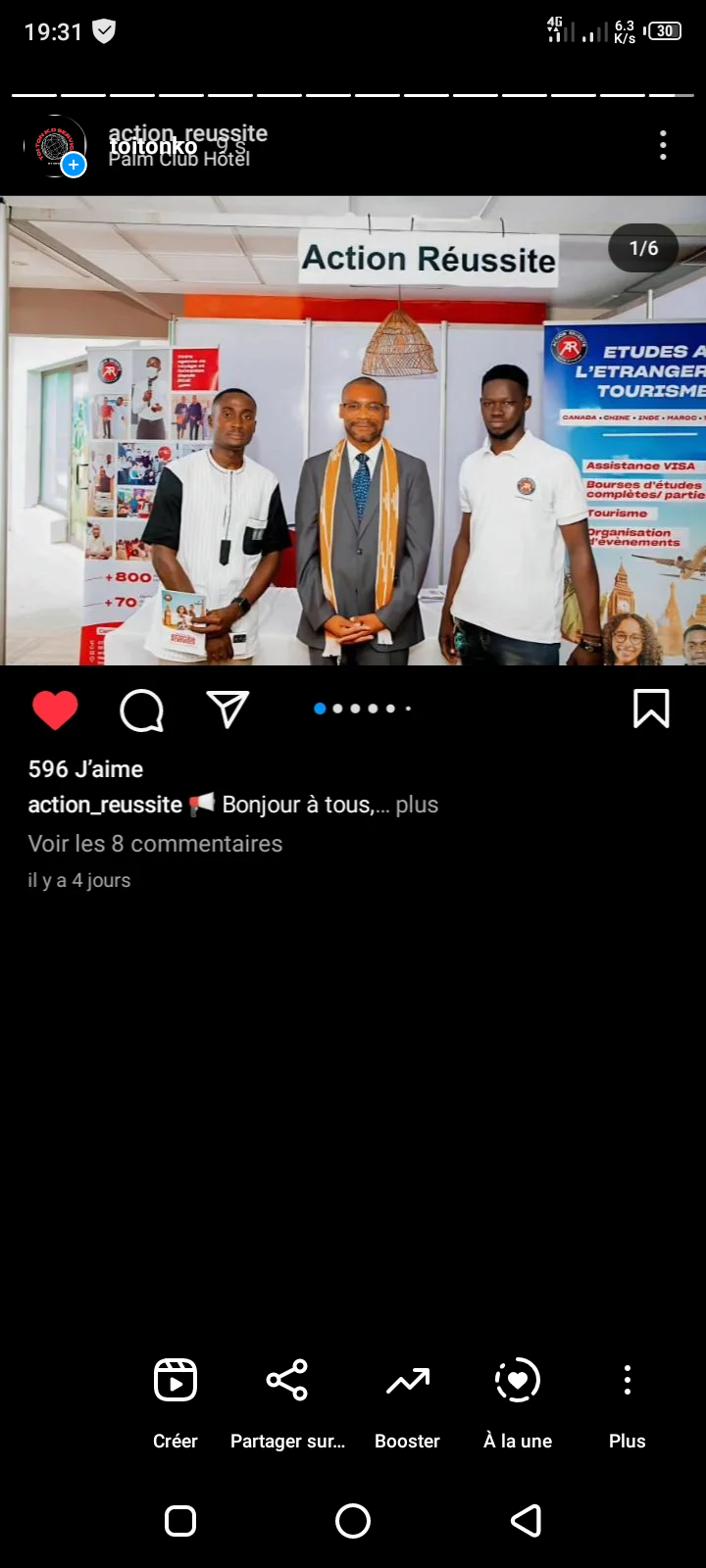The width and height of the screenshot is (706, 1568).
Task: Expand the caption by tapping plus
Action: click(417, 805)
